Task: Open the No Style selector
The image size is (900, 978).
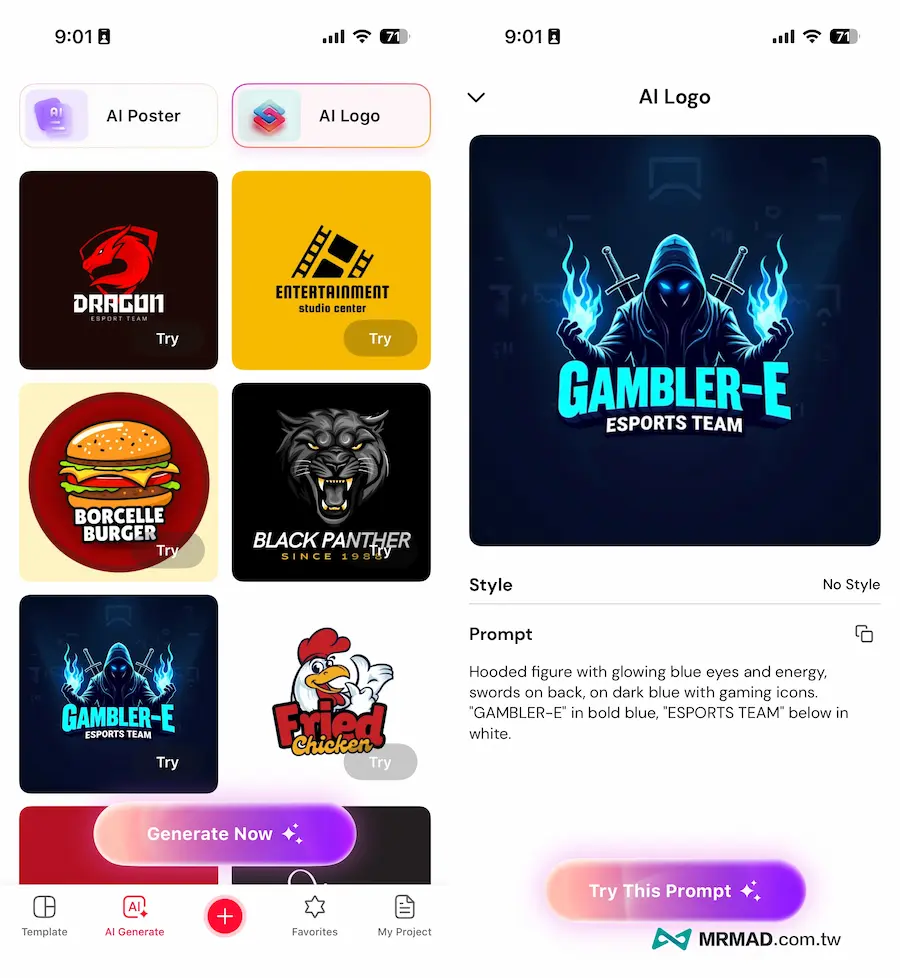Action: click(850, 585)
